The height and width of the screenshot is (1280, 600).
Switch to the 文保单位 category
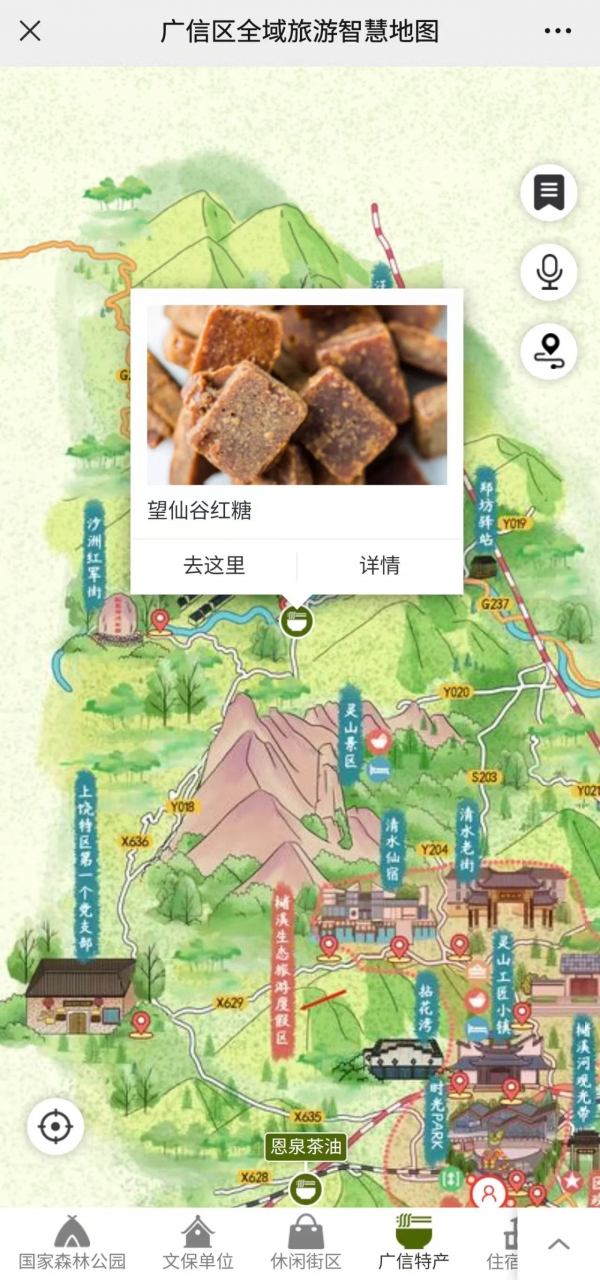coord(198,1243)
